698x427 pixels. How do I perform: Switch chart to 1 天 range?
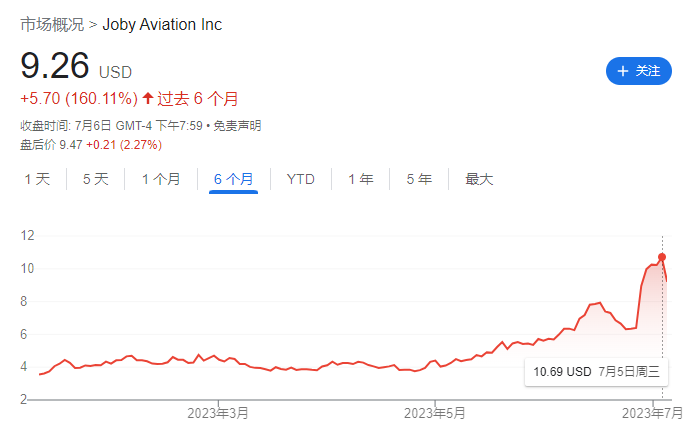(x=37, y=179)
